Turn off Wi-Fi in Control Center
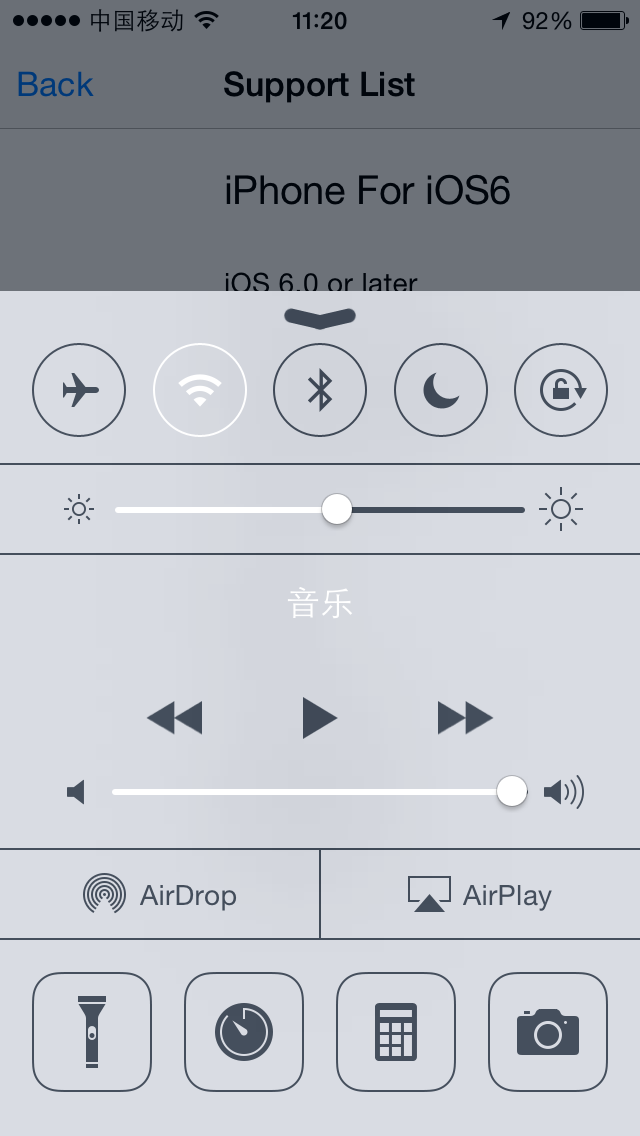This screenshot has width=640, height=1136. click(x=200, y=390)
